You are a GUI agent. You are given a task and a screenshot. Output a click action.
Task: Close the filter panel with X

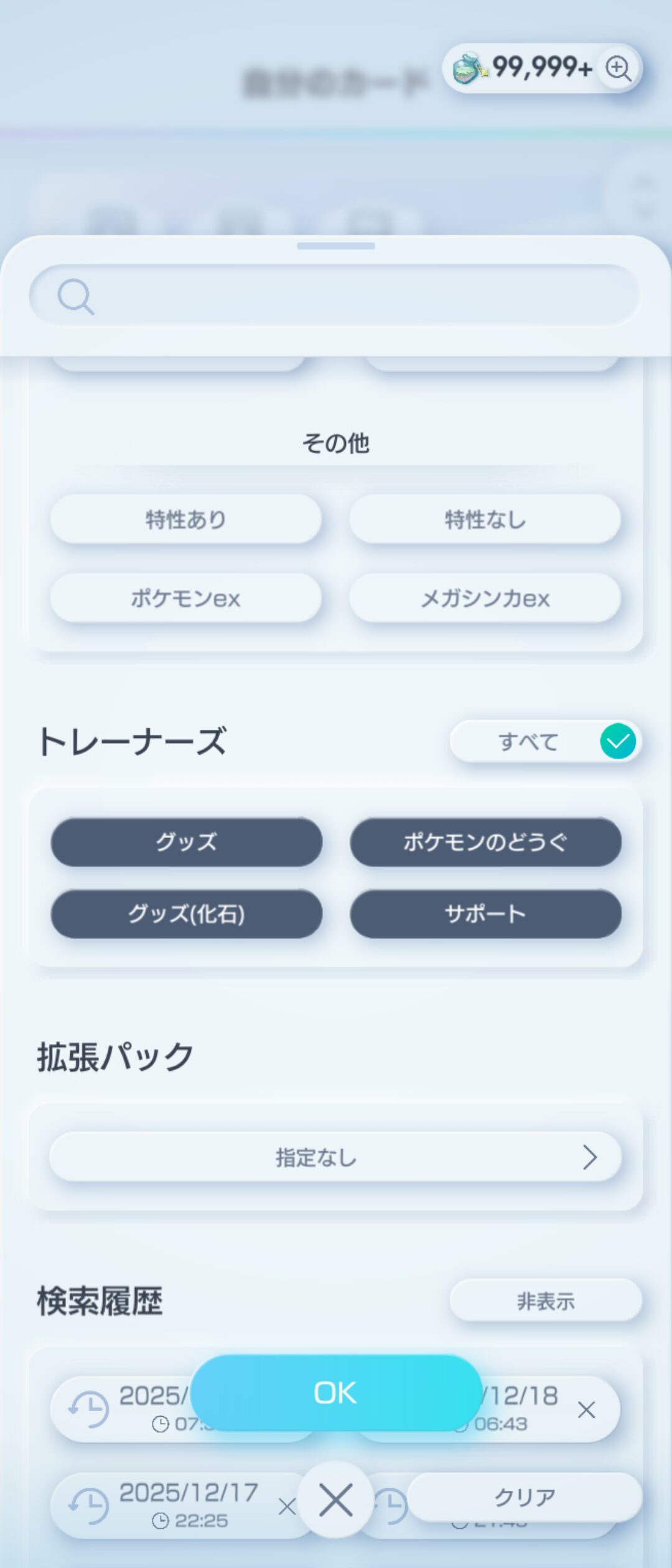tap(336, 1500)
